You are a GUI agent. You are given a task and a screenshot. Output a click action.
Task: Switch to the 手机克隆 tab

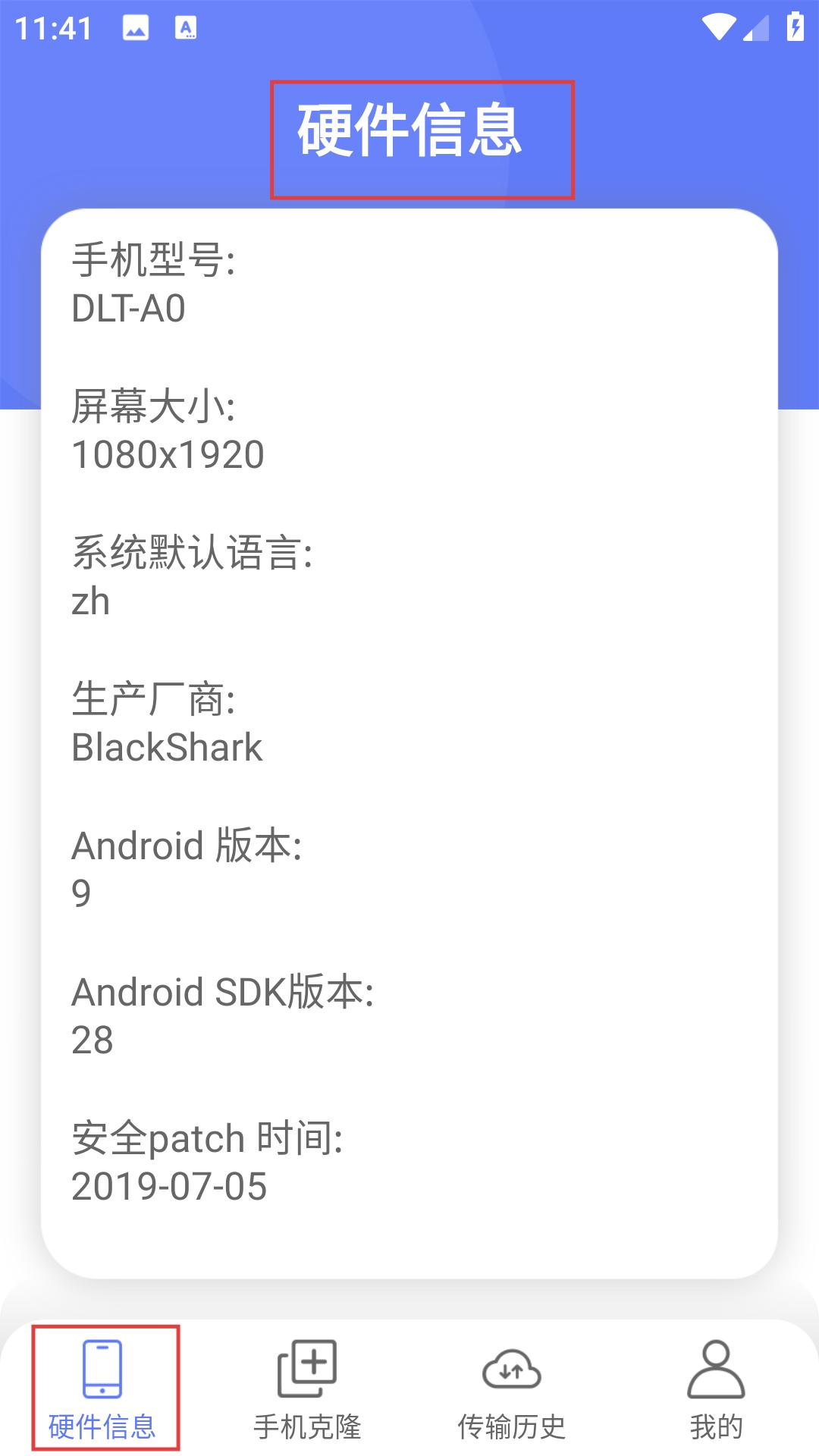tap(307, 1389)
